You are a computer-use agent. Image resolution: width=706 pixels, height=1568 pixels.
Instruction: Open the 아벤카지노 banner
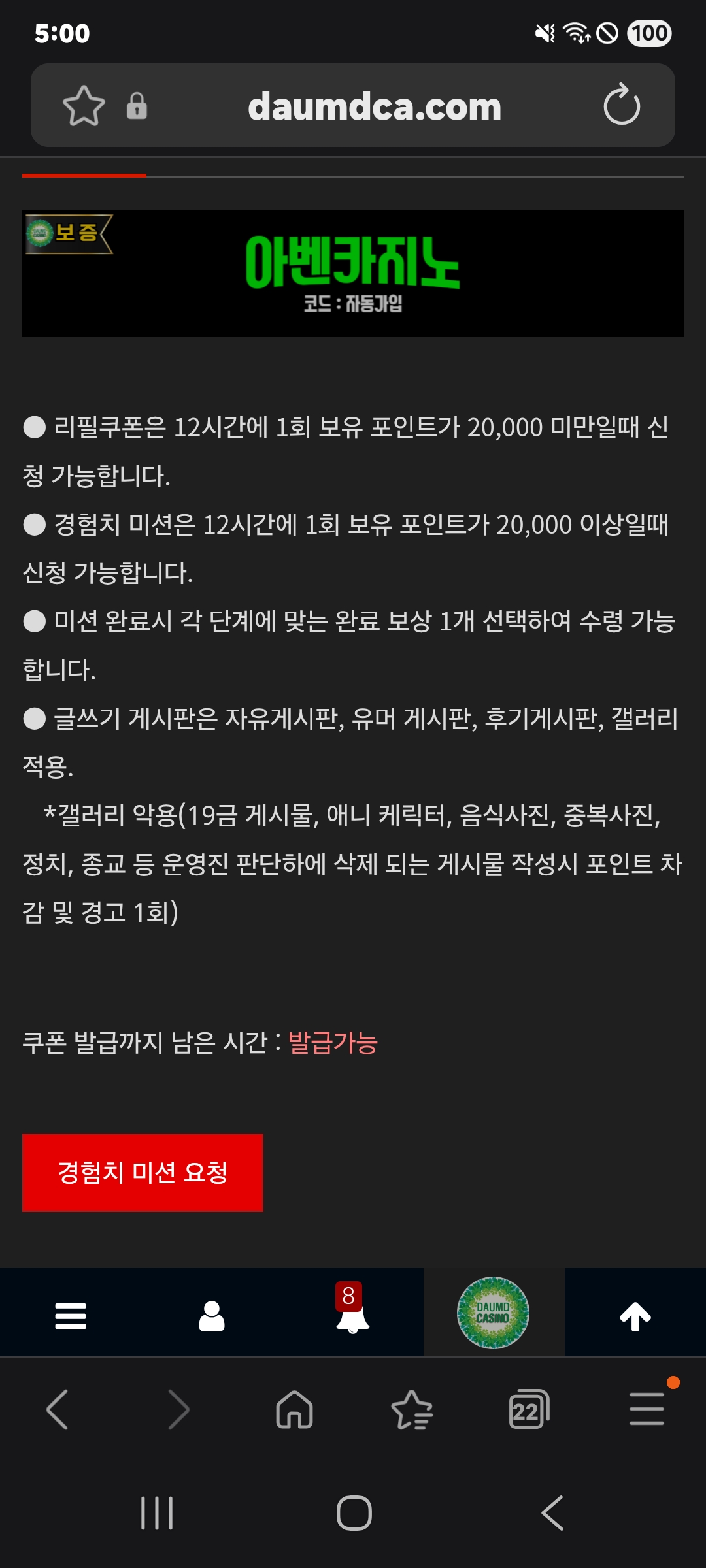[x=353, y=274]
